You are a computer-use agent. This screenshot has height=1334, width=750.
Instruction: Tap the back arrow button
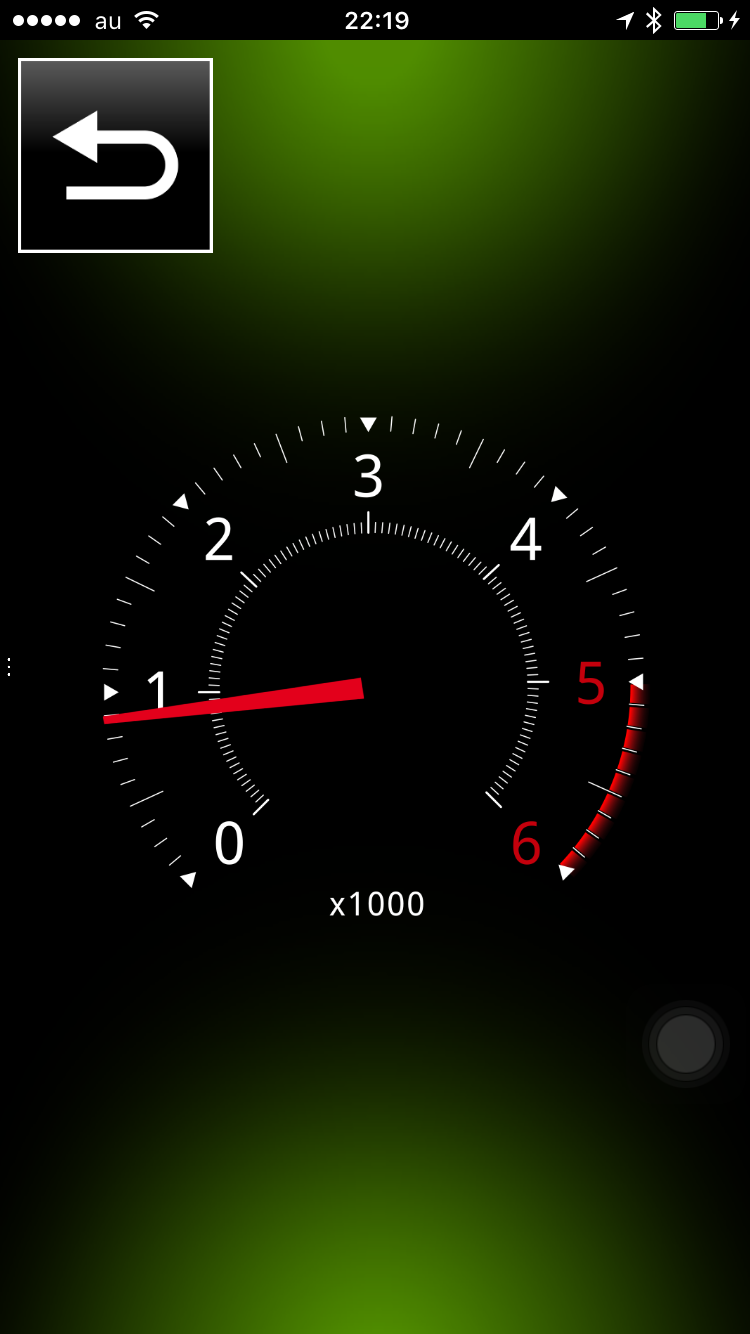point(115,155)
